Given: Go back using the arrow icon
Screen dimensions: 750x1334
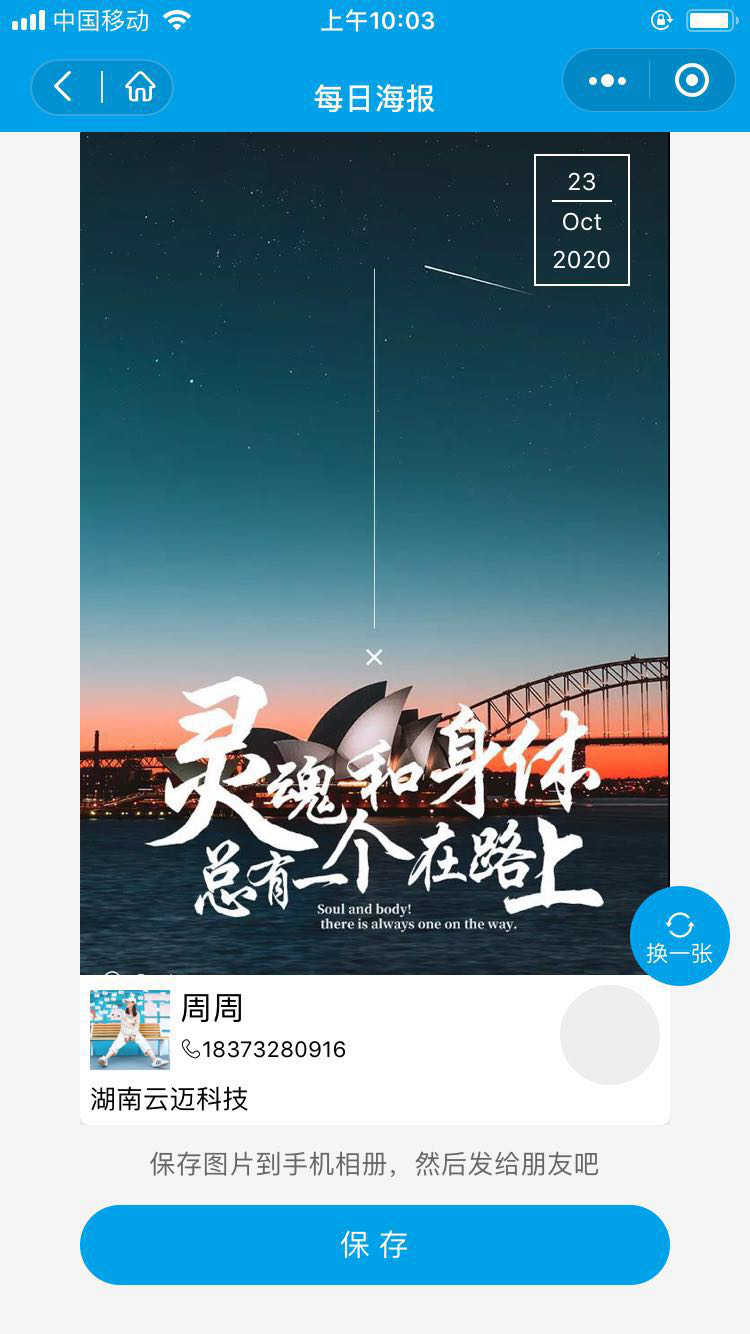Looking at the screenshot, I should click(x=64, y=87).
